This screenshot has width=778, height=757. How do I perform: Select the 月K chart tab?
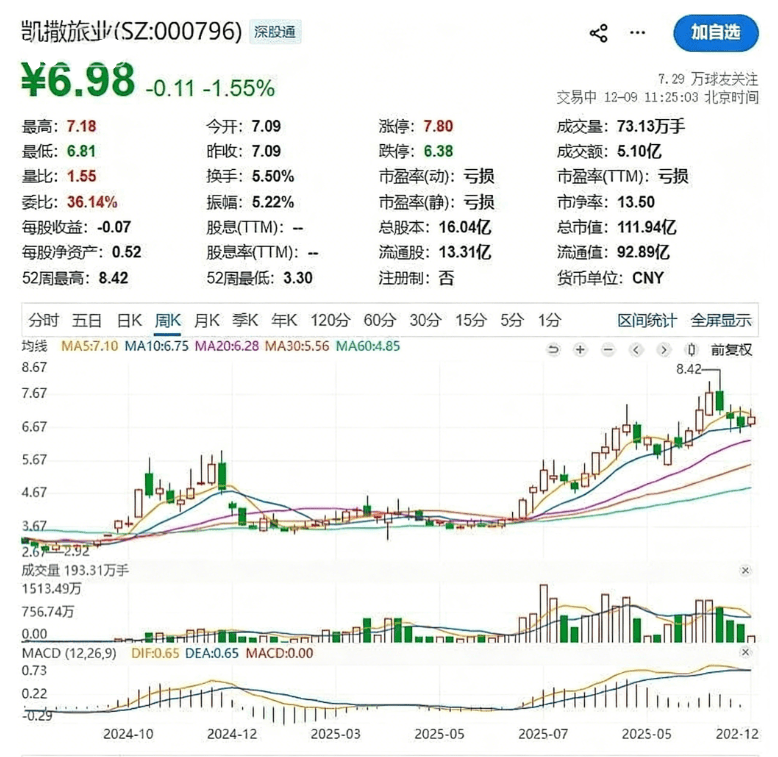pyautogui.click(x=206, y=320)
